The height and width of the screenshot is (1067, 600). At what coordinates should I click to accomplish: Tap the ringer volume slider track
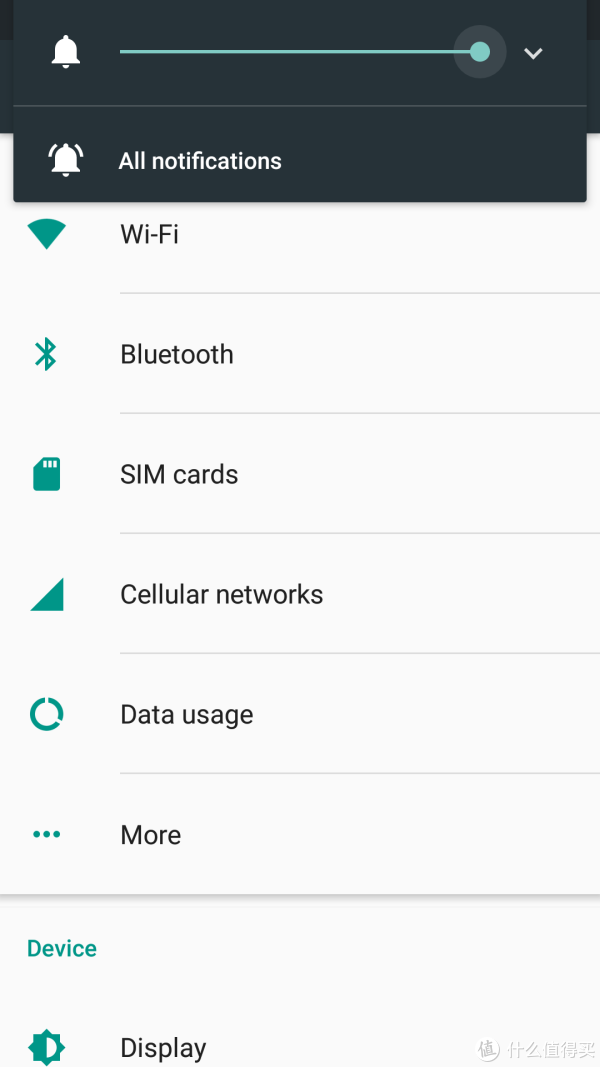coord(299,52)
